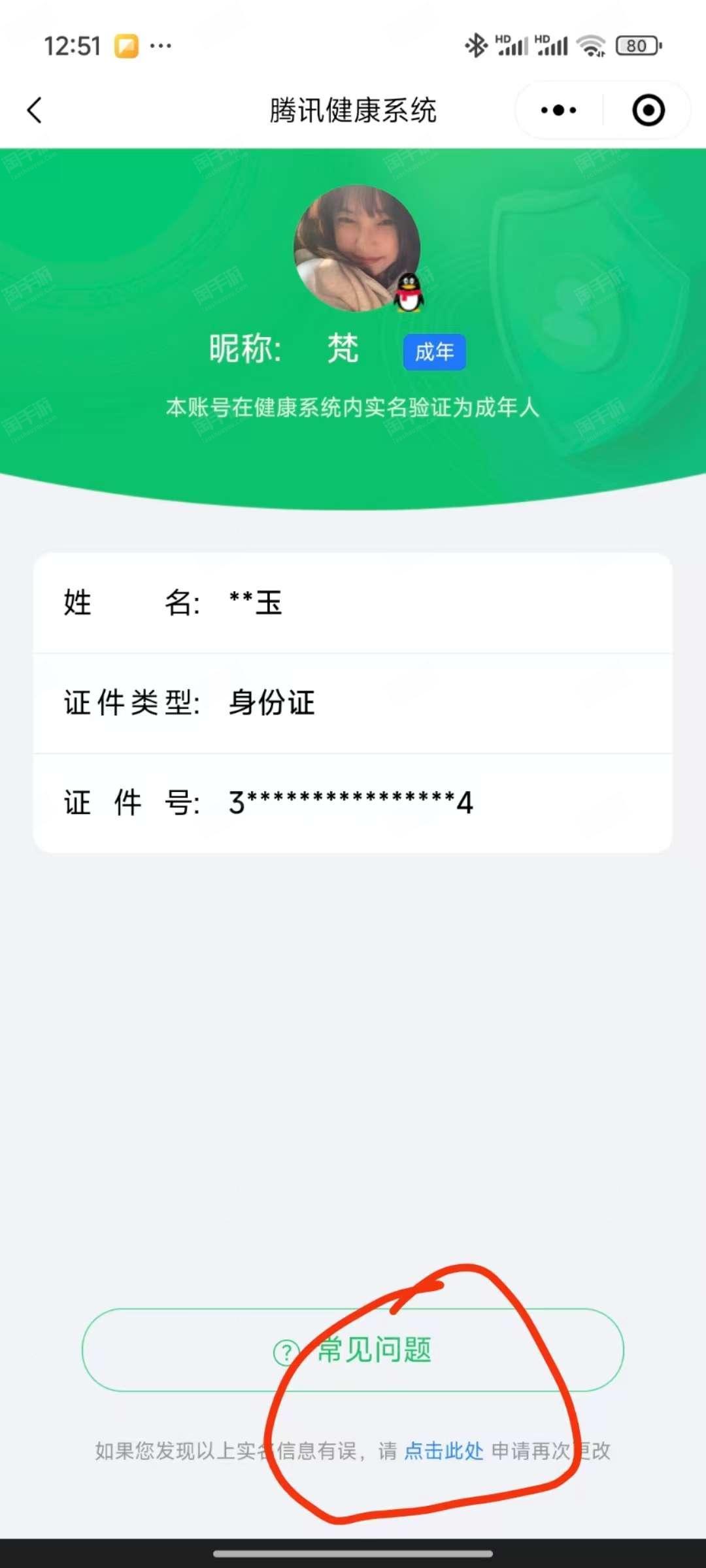
Task: Close the mini program with the circle icon
Action: point(648,110)
